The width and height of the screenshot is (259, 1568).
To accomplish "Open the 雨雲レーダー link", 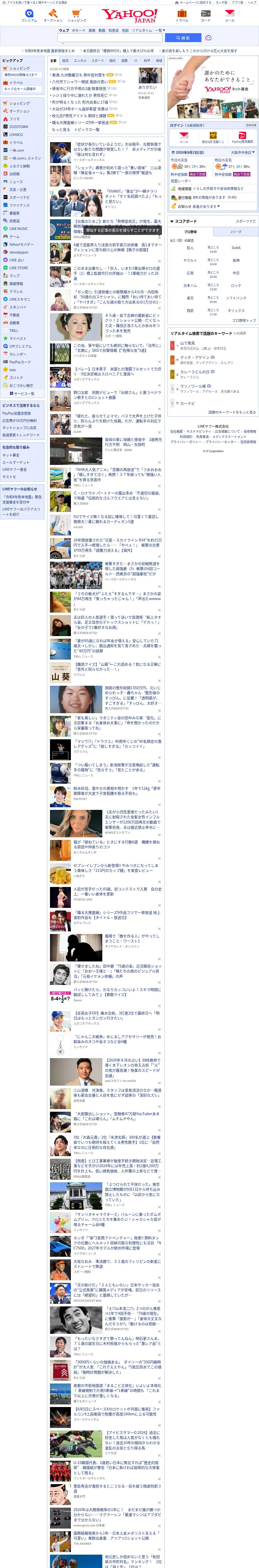I will pyautogui.click(x=181, y=181).
